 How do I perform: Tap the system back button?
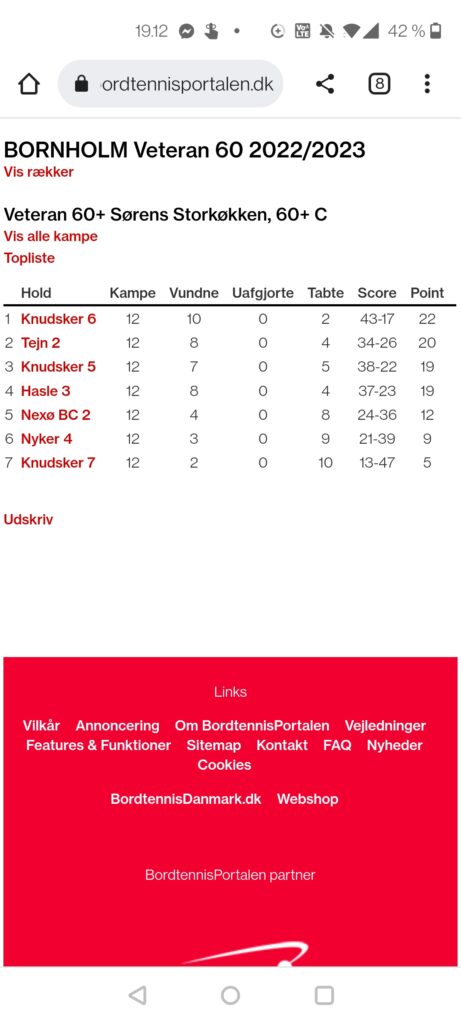137,995
